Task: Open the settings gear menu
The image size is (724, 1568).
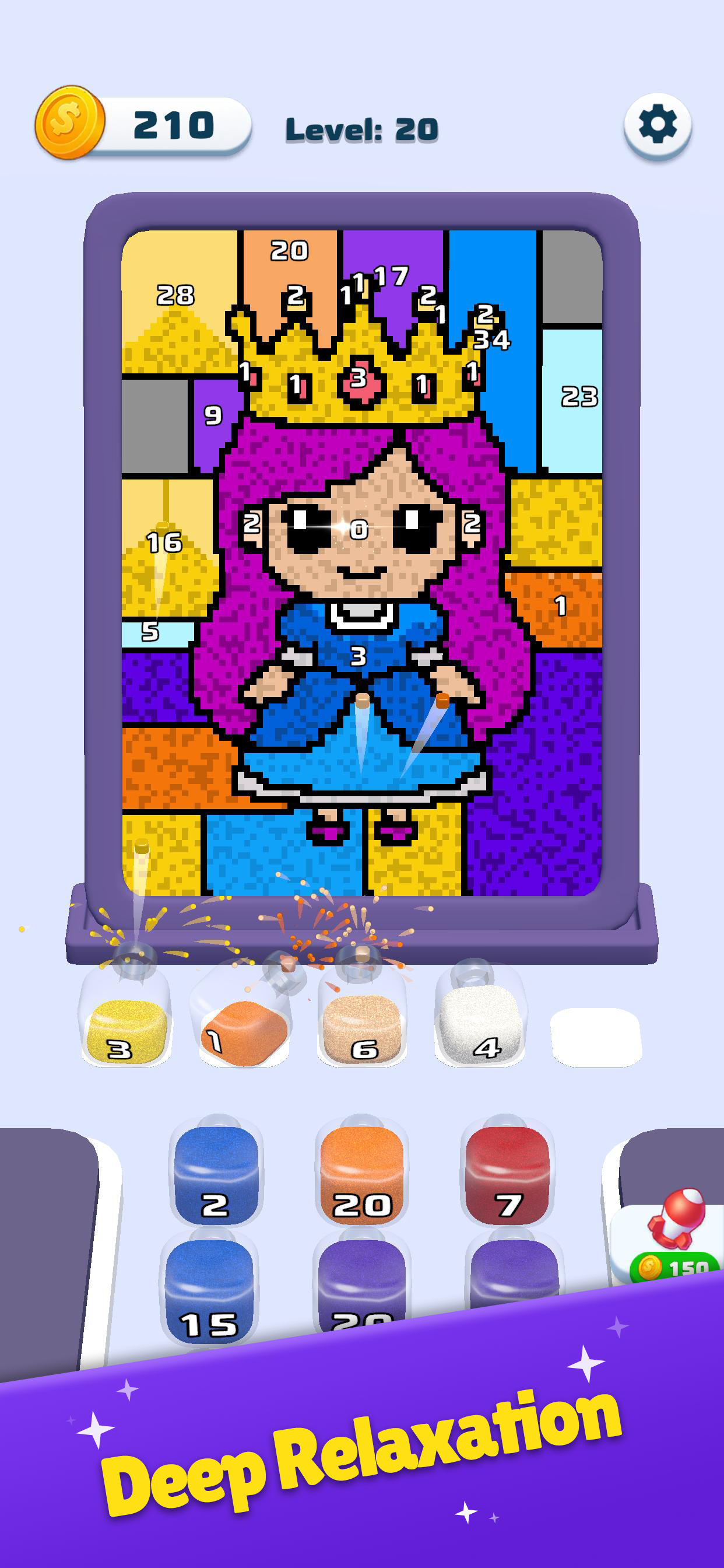Action: point(659,124)
